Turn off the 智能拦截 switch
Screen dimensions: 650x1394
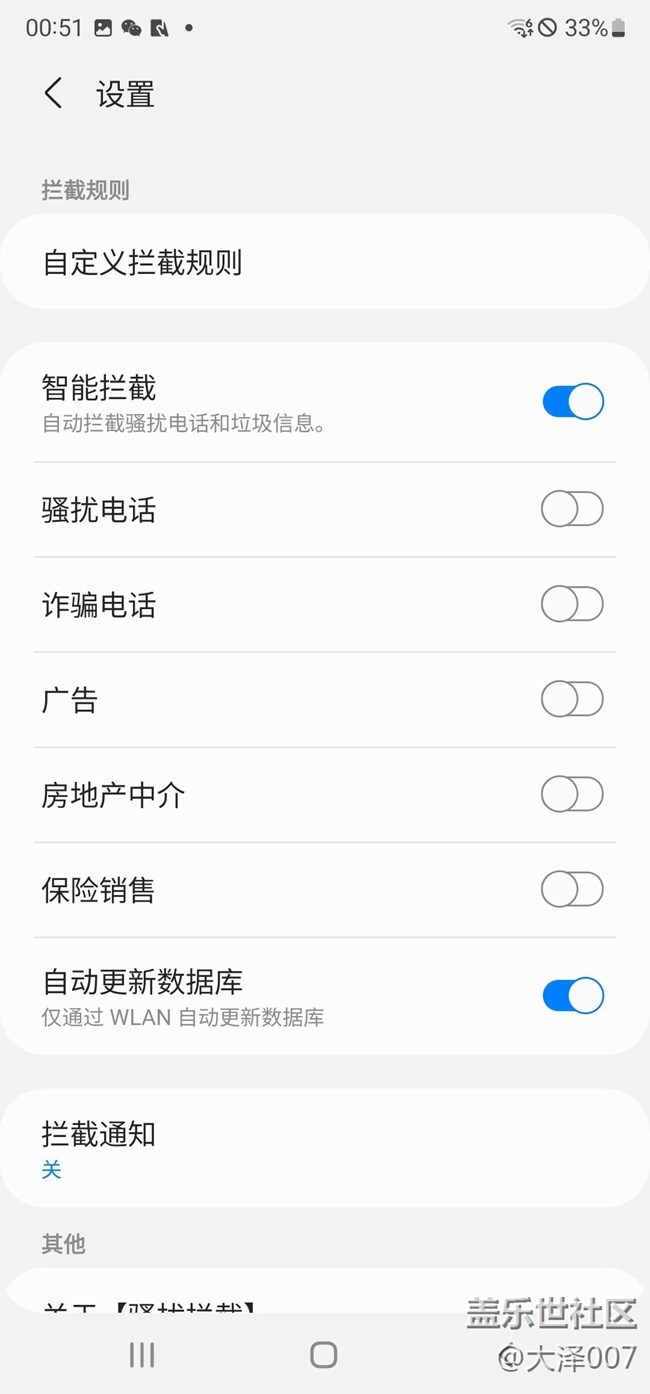[x=572, y=402]
